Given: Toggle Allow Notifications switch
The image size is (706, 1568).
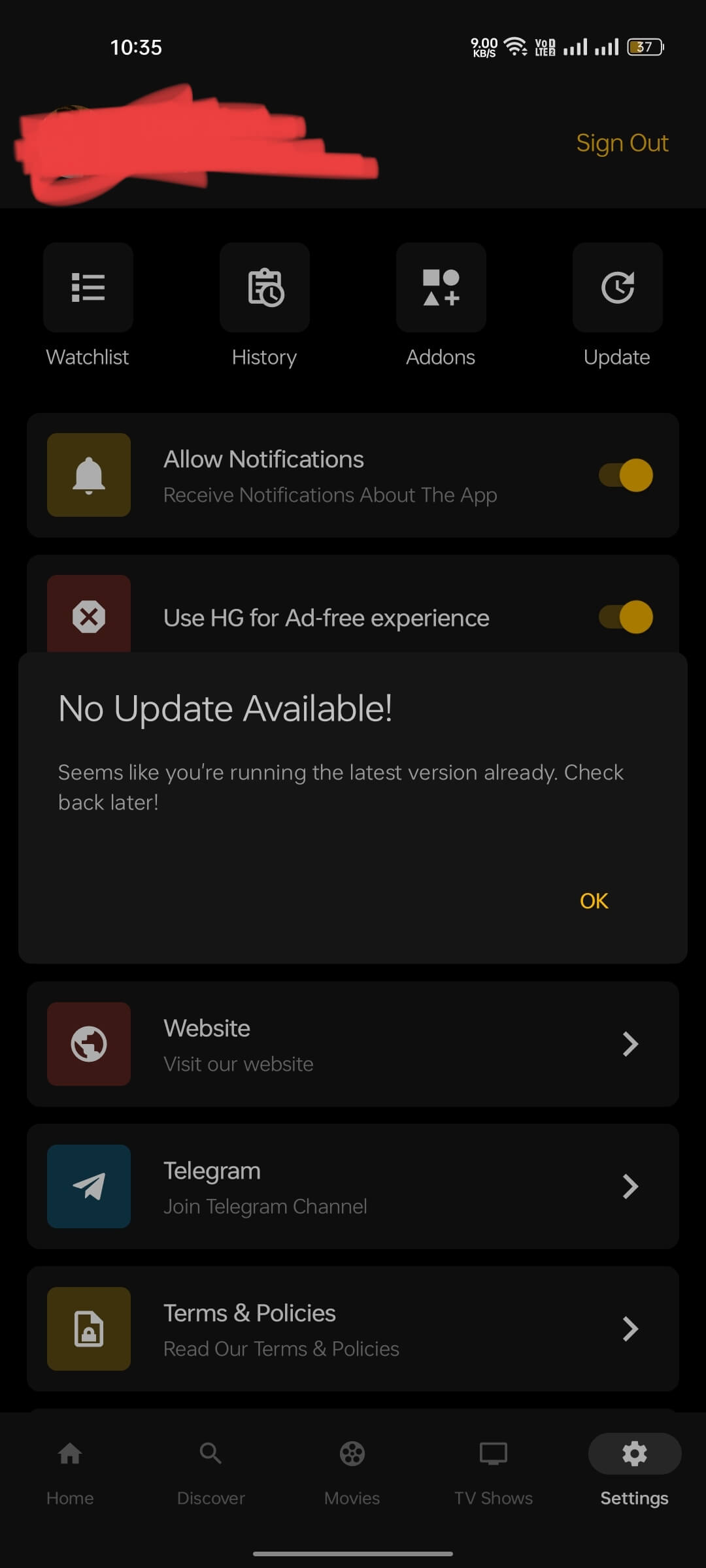Looking at the screenshot, I should 626,475.
